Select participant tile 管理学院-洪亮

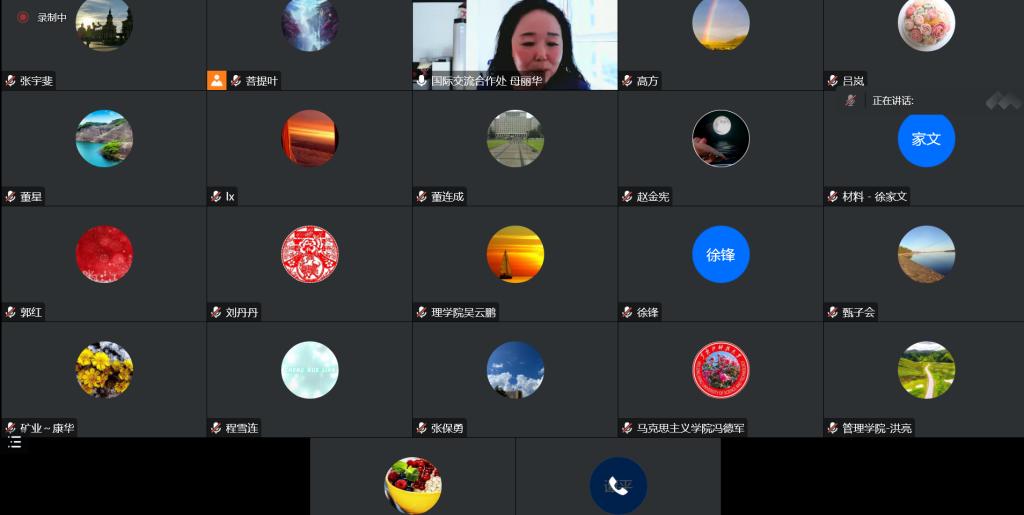(x=925, y=375)
